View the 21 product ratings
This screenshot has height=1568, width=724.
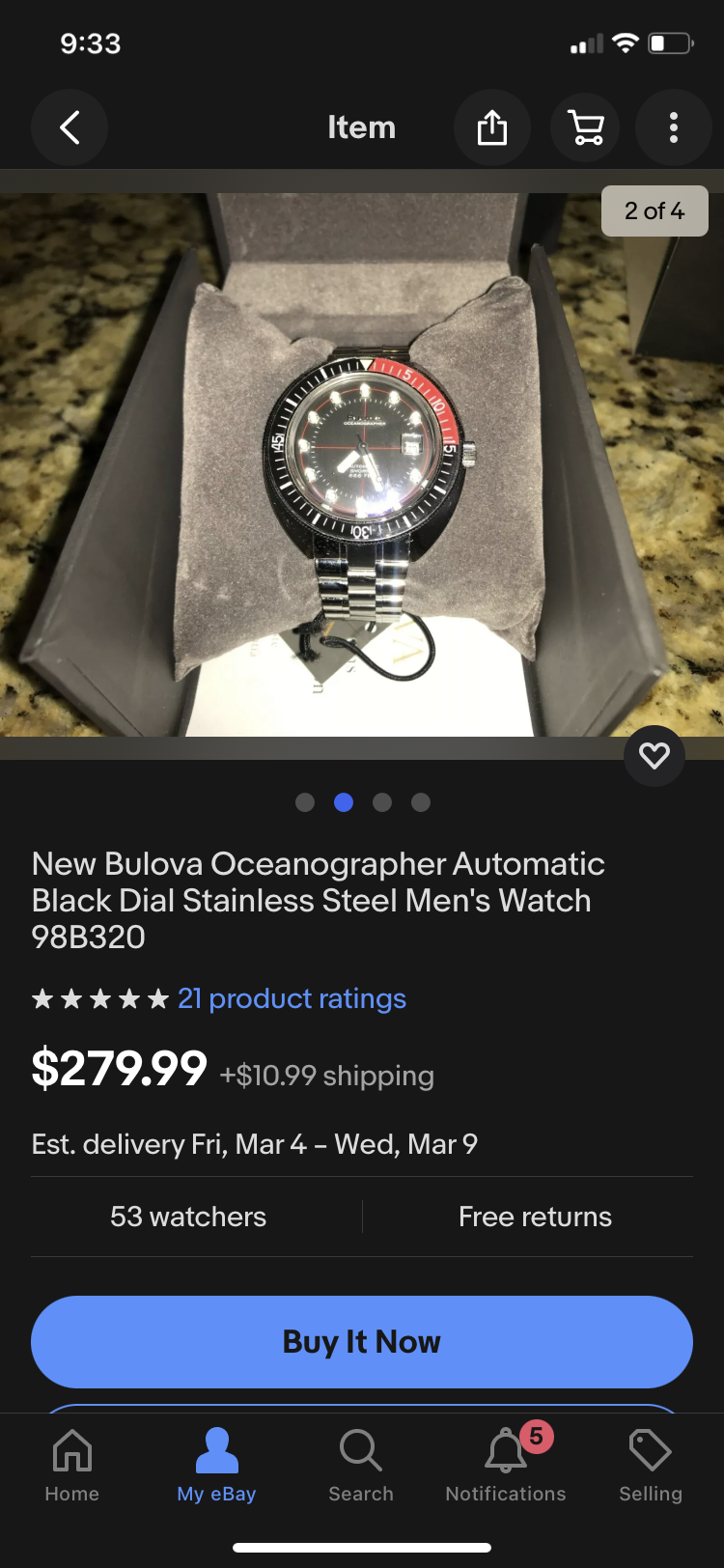[x=292, y=998]
